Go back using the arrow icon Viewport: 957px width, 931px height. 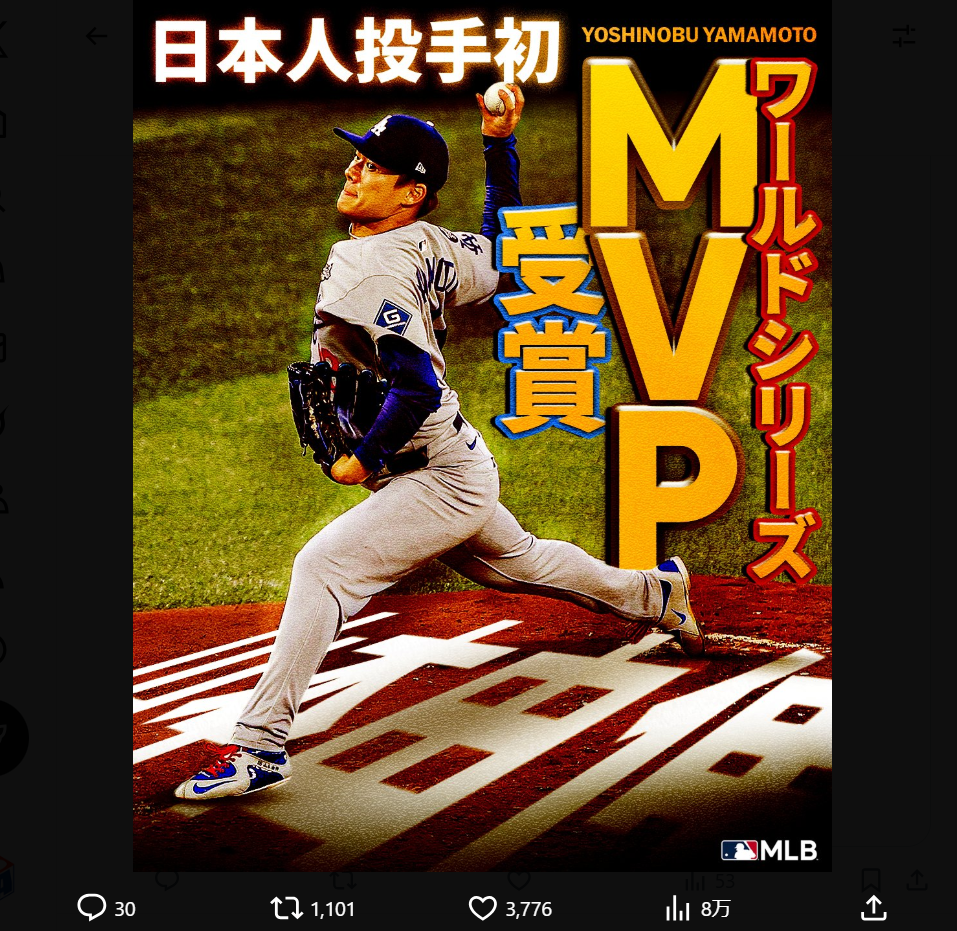[96, 36]
